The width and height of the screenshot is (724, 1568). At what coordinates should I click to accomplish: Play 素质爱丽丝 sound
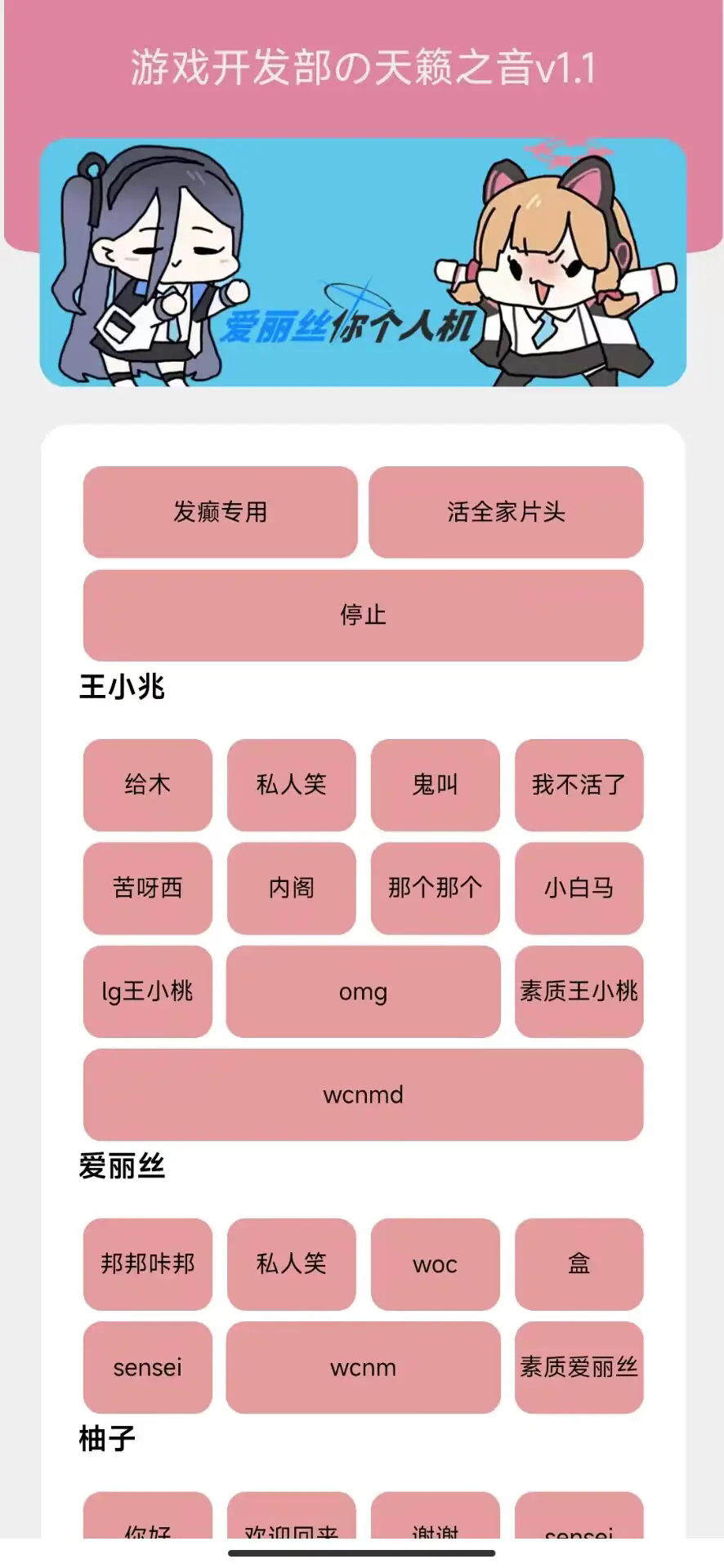tap(579, 1366)
